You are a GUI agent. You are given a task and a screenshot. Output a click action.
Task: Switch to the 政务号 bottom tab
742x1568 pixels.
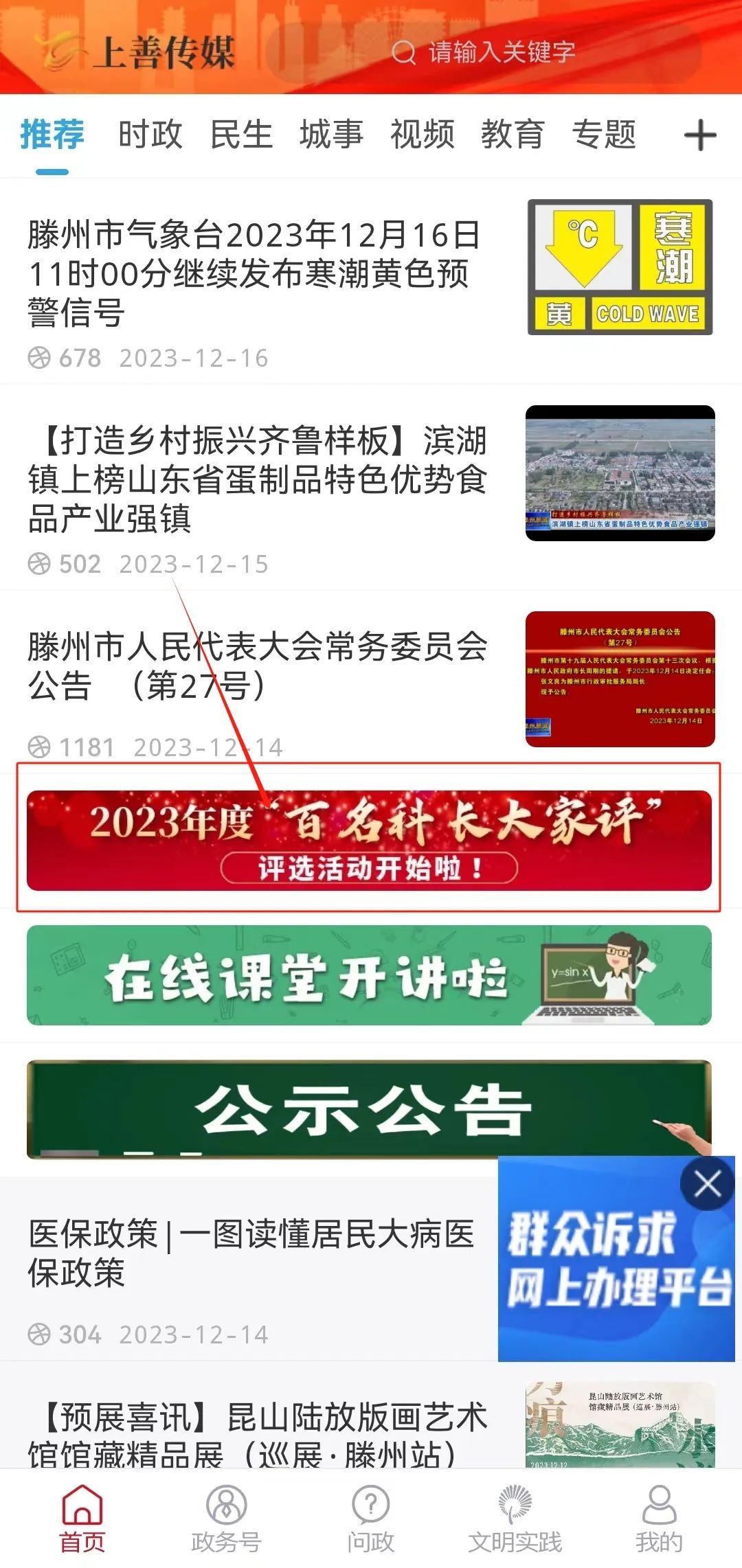(226, 1519)
